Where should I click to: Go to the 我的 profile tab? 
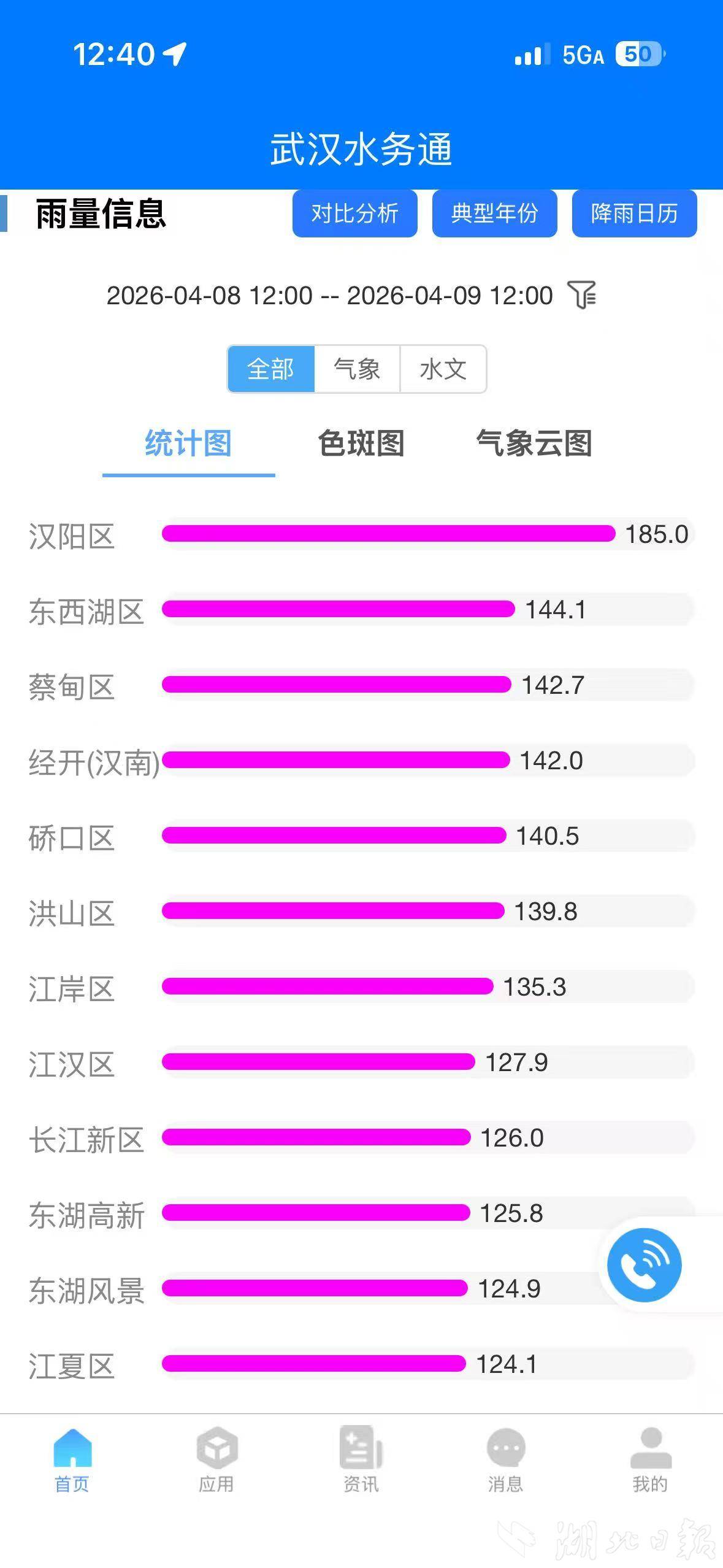650,1461
